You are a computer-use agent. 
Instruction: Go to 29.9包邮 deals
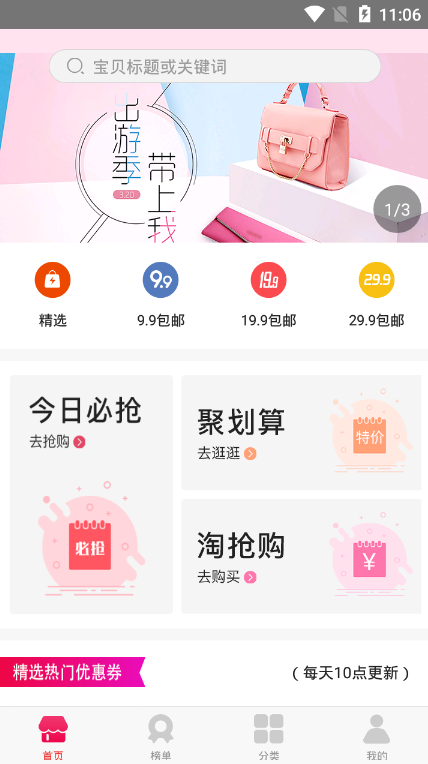point(376,294)
